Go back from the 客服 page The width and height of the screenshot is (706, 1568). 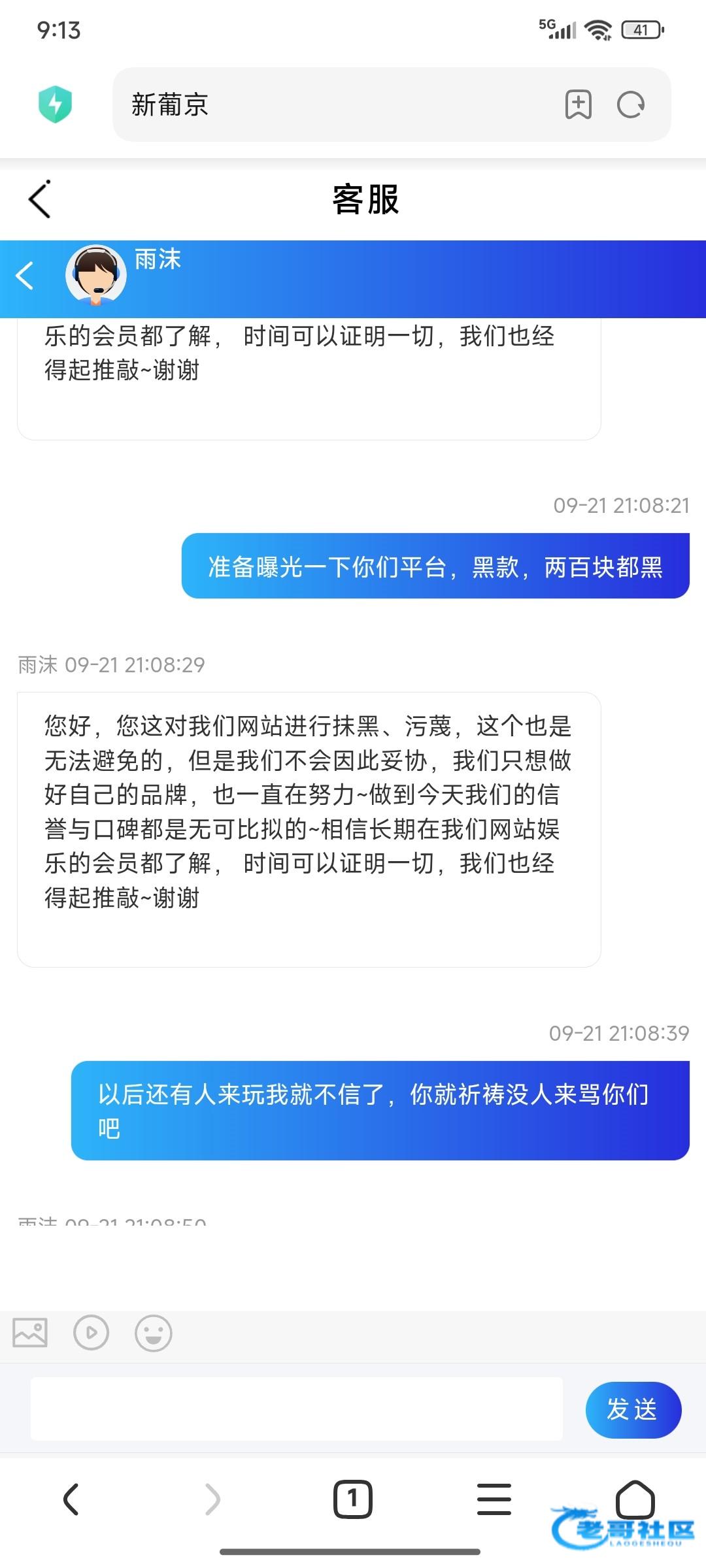click(x=40, y=199)
